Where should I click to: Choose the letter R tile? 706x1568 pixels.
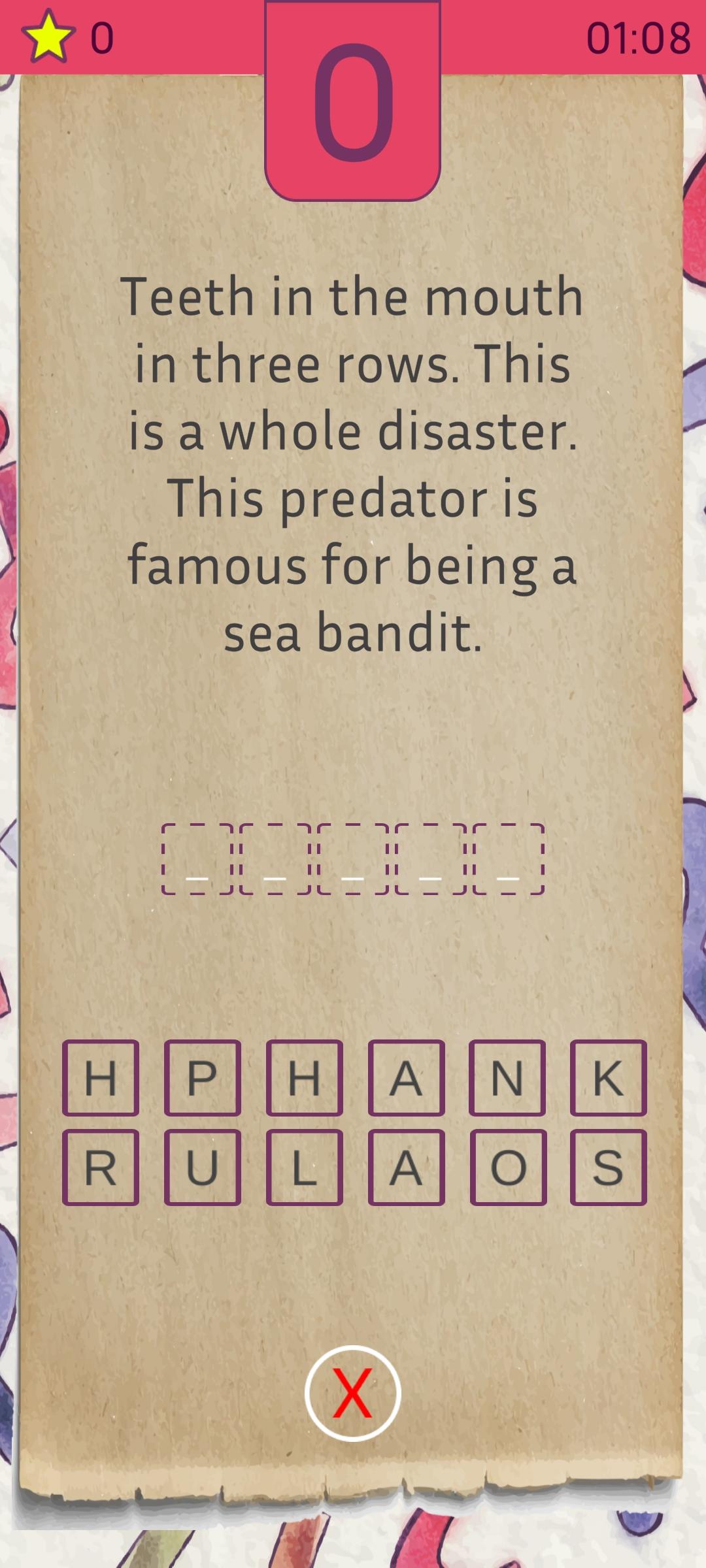(x=101, y=1167)
